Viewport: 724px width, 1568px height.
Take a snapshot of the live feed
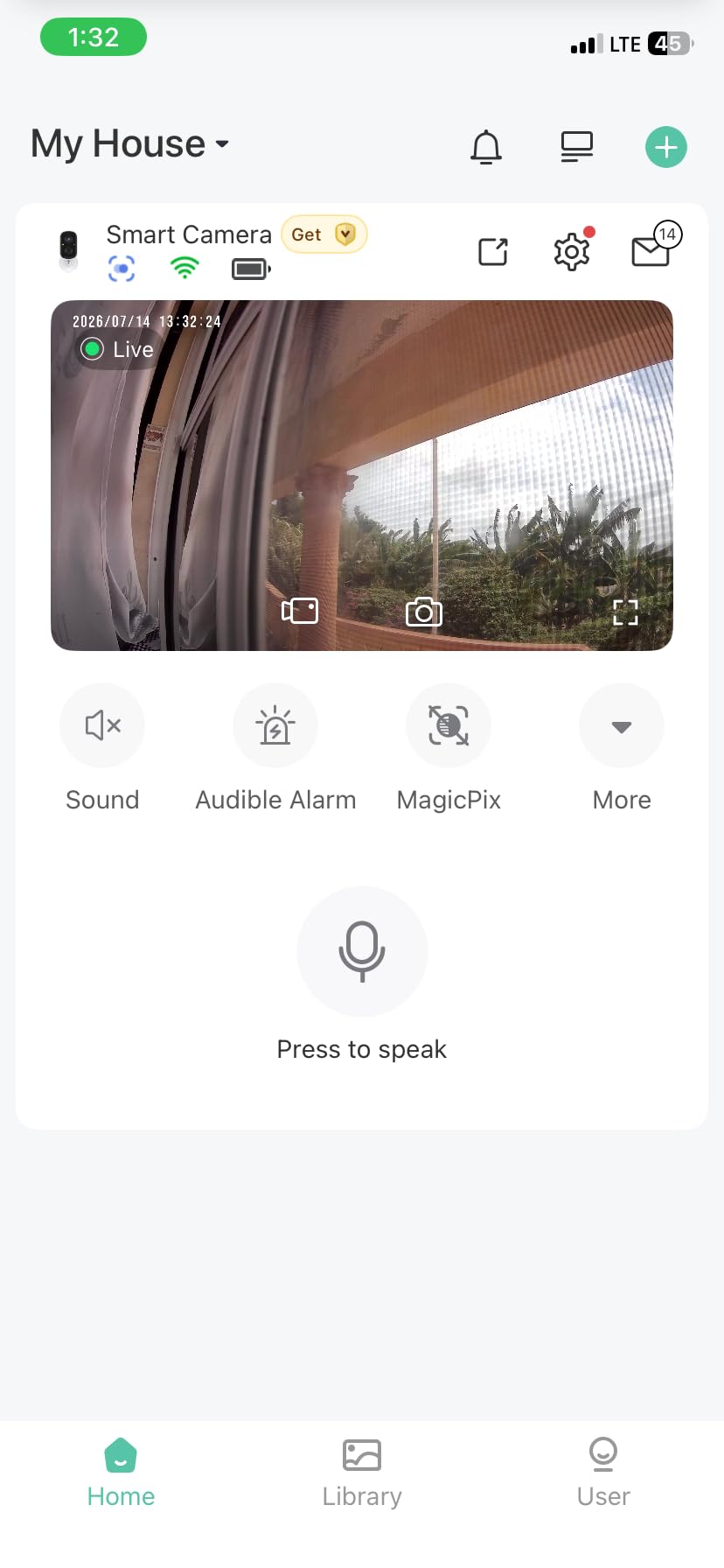(x=424, y=612)
